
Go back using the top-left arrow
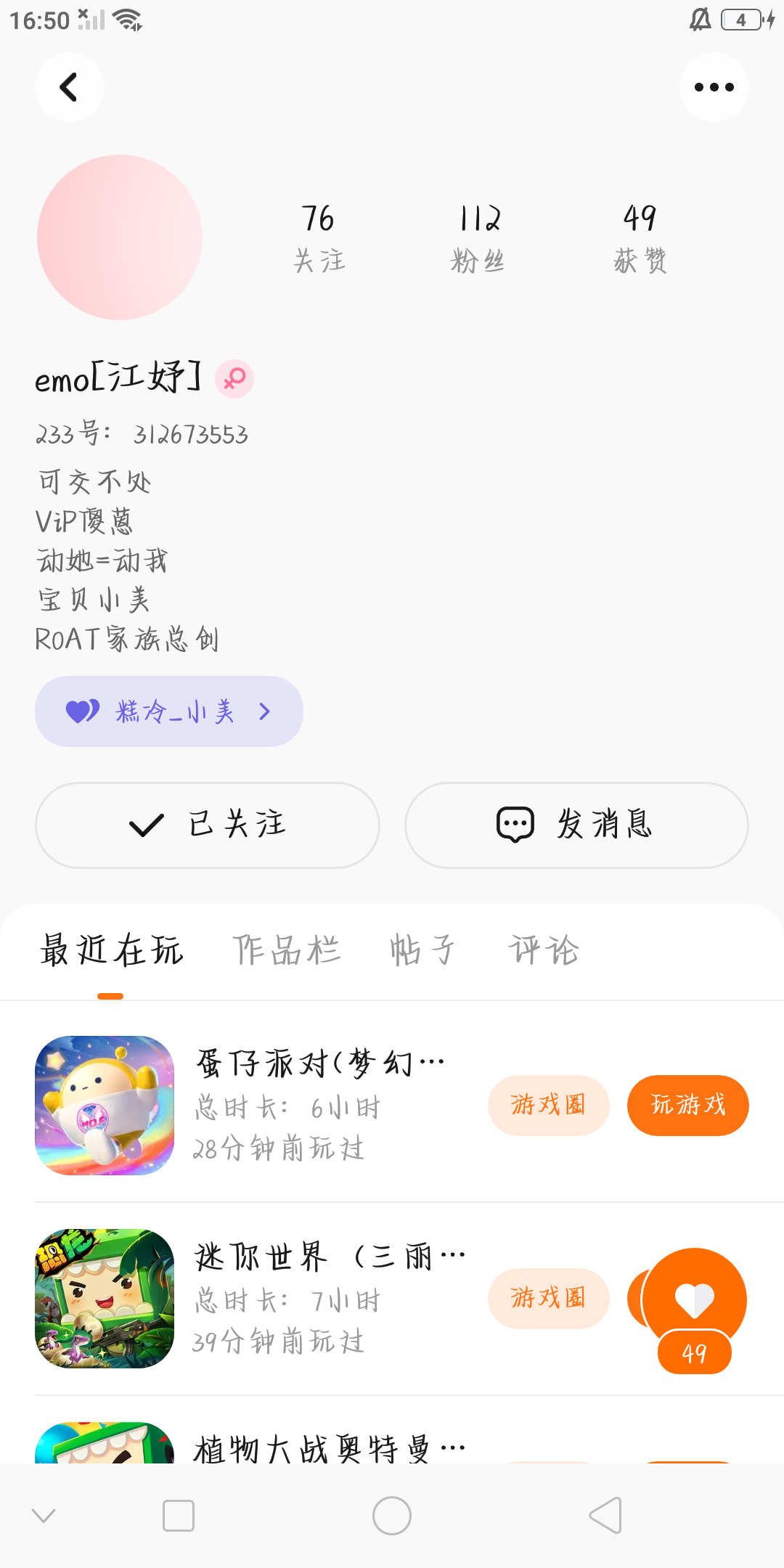click(69, 87)
